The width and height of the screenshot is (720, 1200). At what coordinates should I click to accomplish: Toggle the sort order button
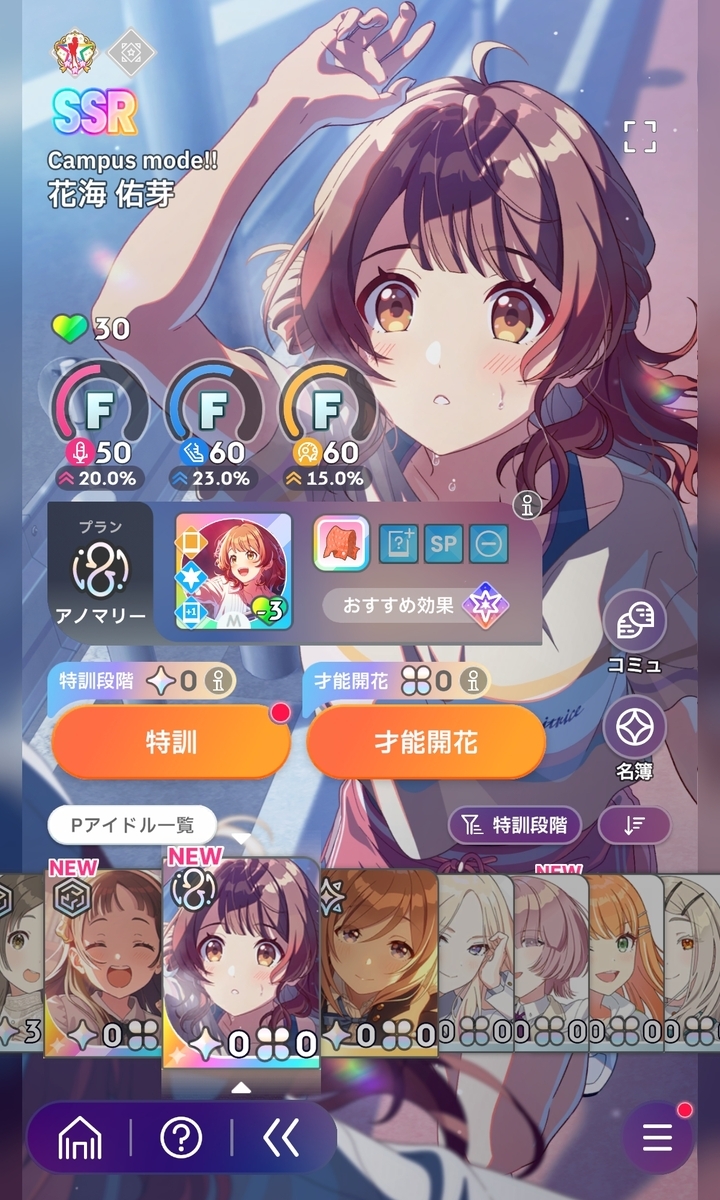[634, 825]
